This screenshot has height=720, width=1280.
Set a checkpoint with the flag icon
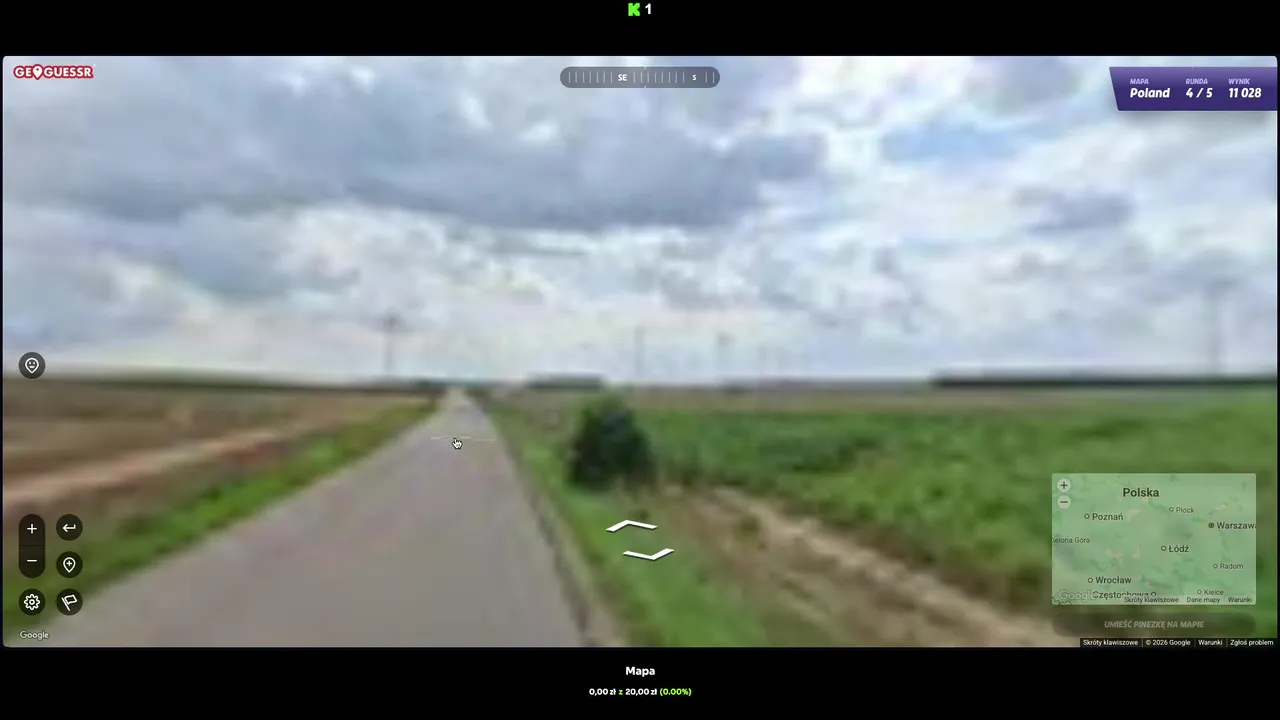69,602
